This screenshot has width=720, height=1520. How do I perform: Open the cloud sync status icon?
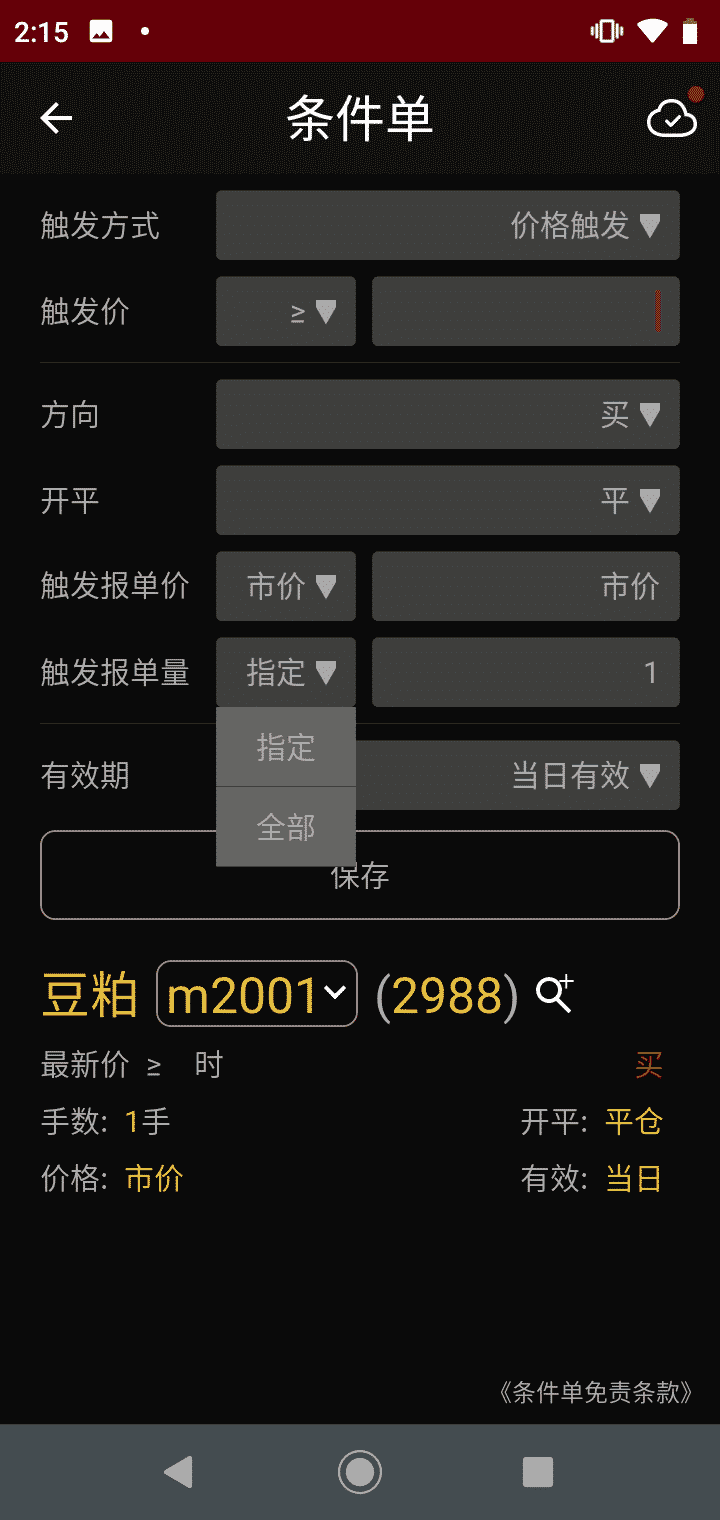pyautogui.click(x=673, y=119)
